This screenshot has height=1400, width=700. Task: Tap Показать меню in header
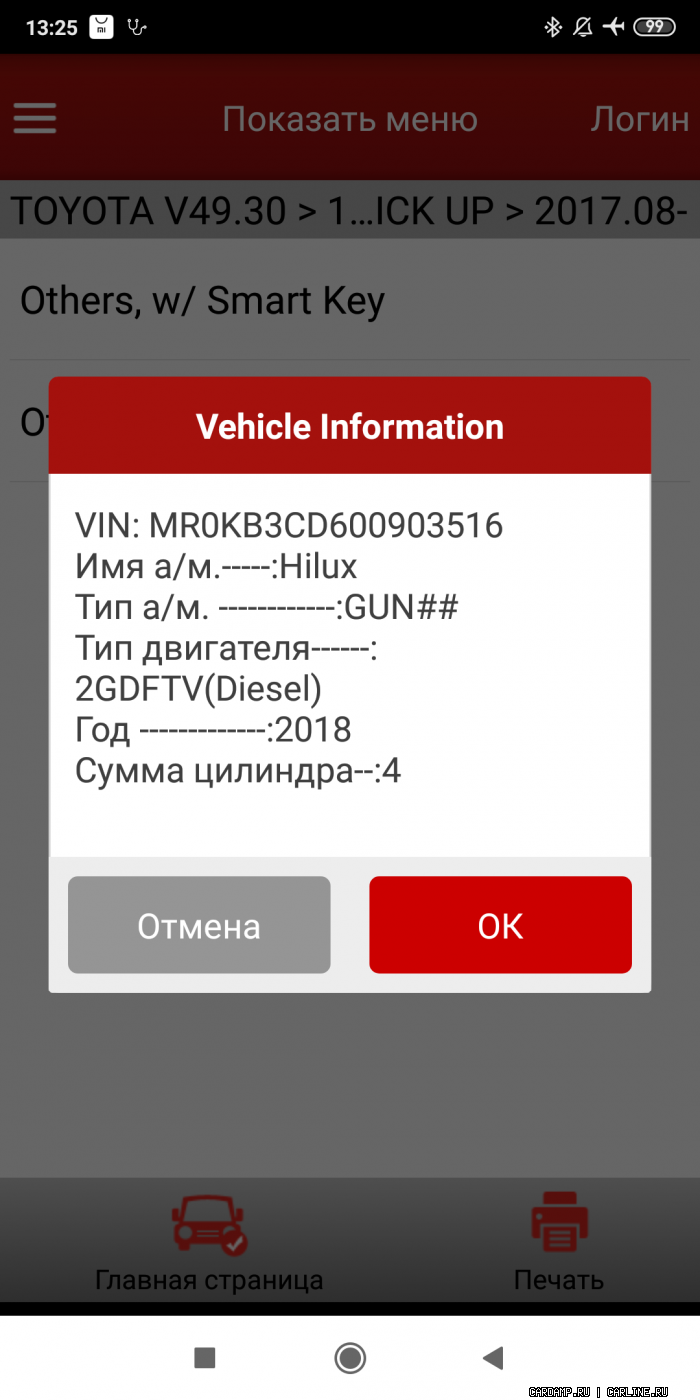click(x=349, y=120)
